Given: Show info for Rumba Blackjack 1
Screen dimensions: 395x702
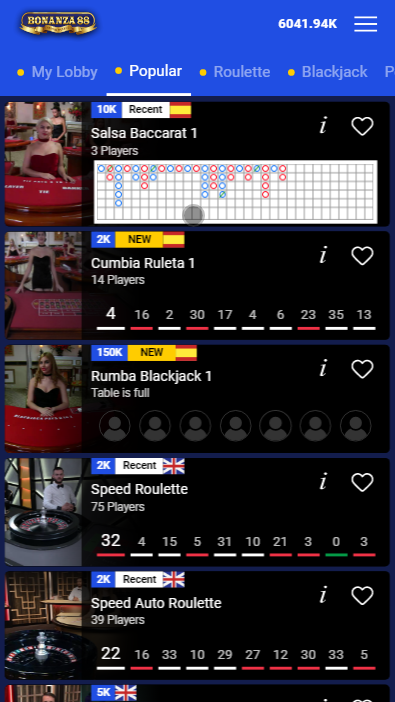Looking at the screenshot, I should (323, 369).
